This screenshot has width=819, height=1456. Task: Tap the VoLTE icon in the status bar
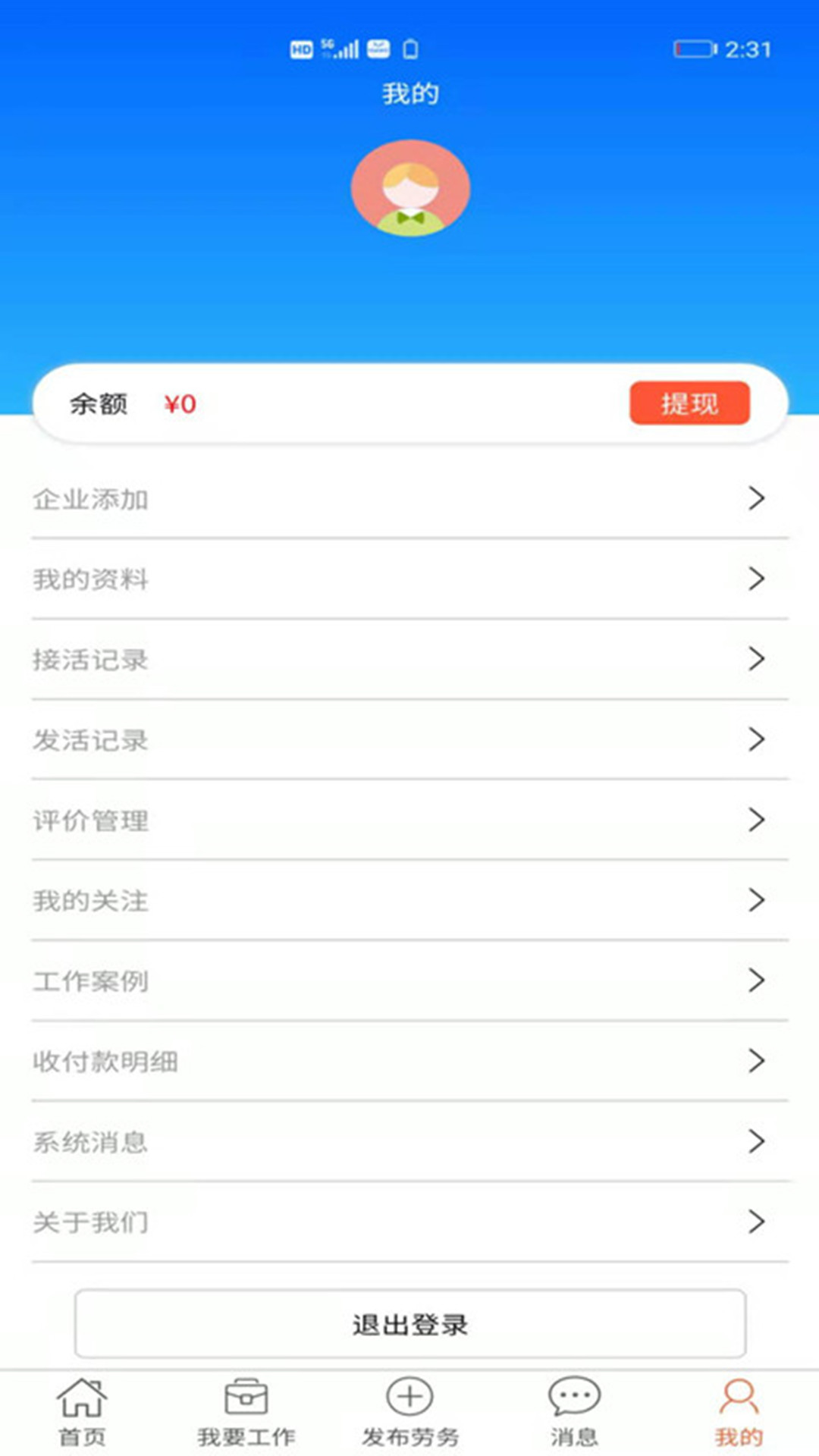pyautogui.click(x=379, y=48)
